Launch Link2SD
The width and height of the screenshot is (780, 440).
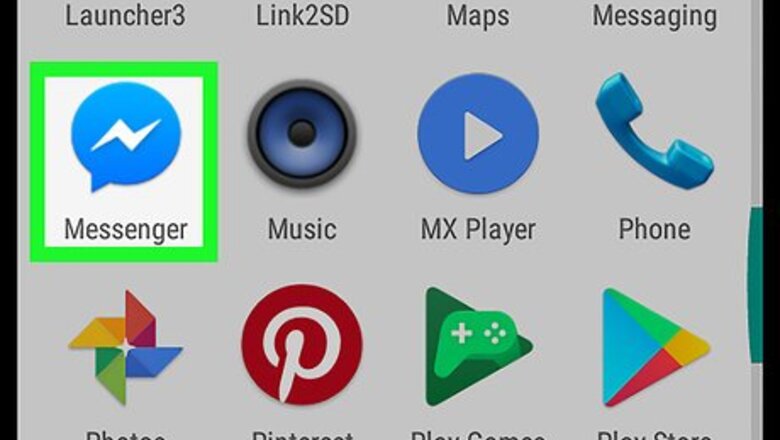pos(301,17)
